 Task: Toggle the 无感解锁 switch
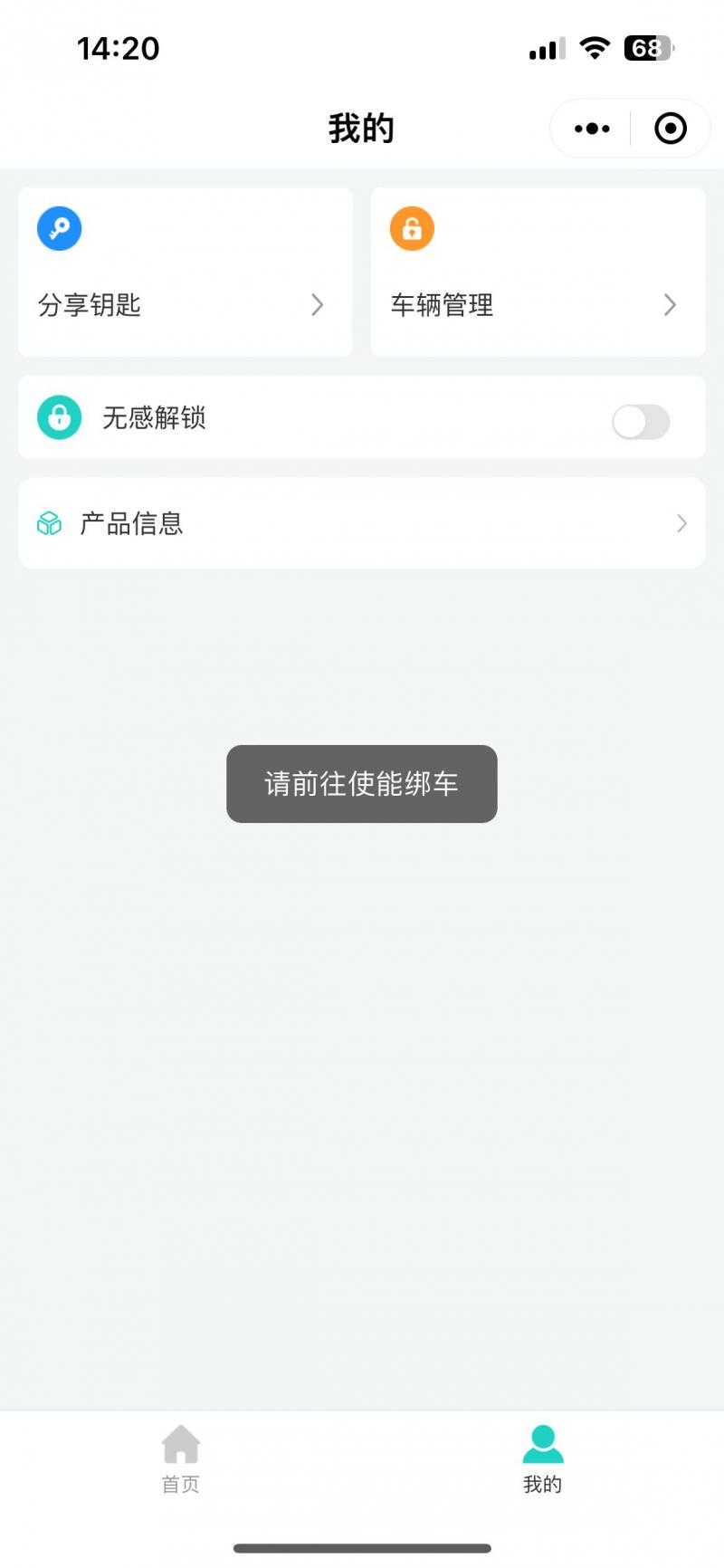641,422
